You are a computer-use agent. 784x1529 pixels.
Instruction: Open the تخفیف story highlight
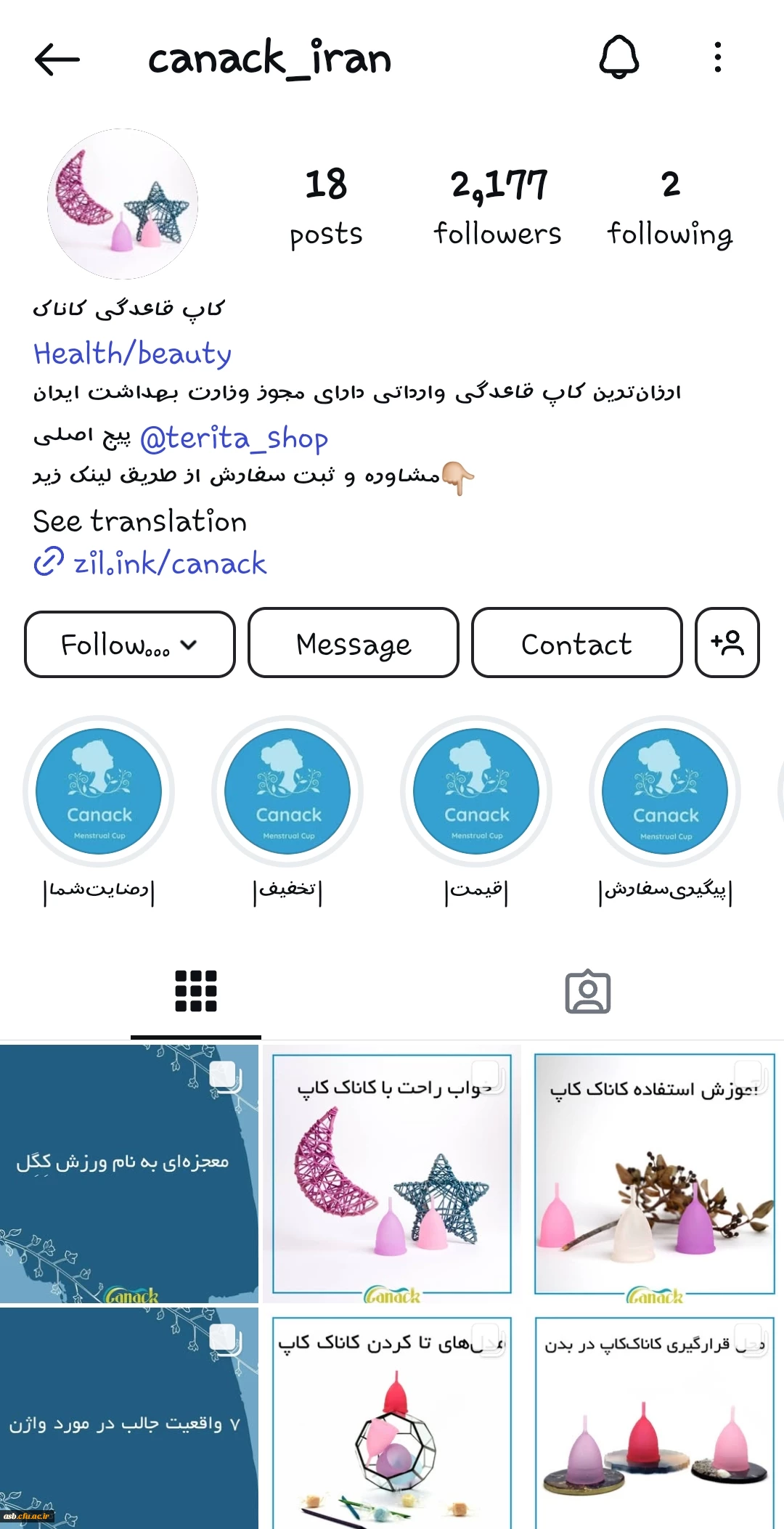click(x=287, y=792)
